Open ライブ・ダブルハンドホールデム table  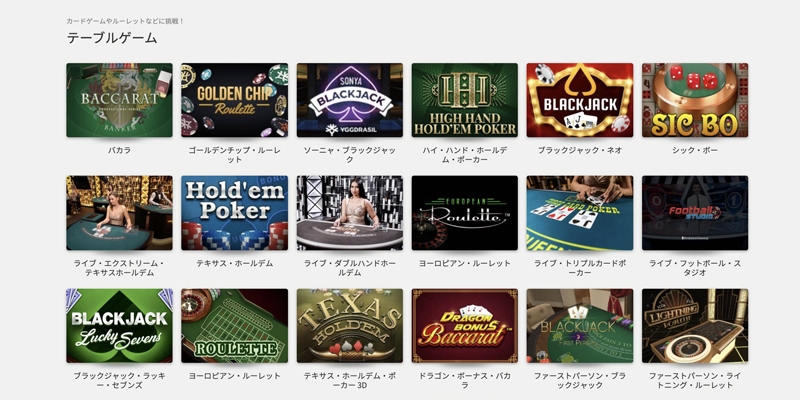349,213
